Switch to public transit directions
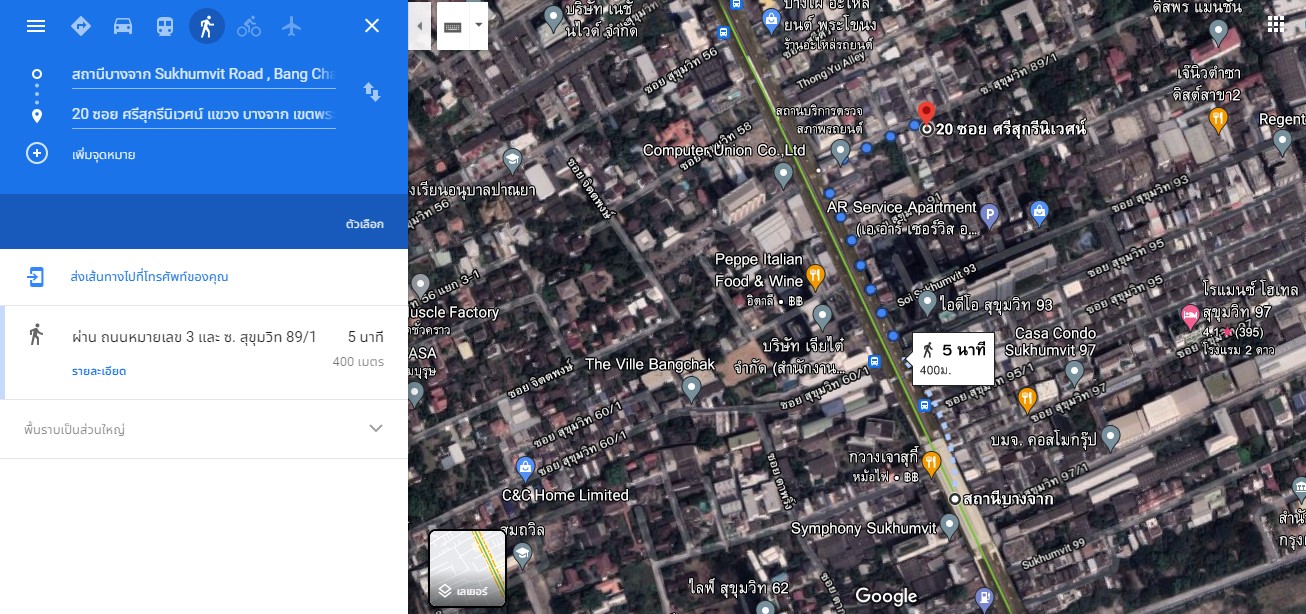1306x614 pixels. [165, 26]
